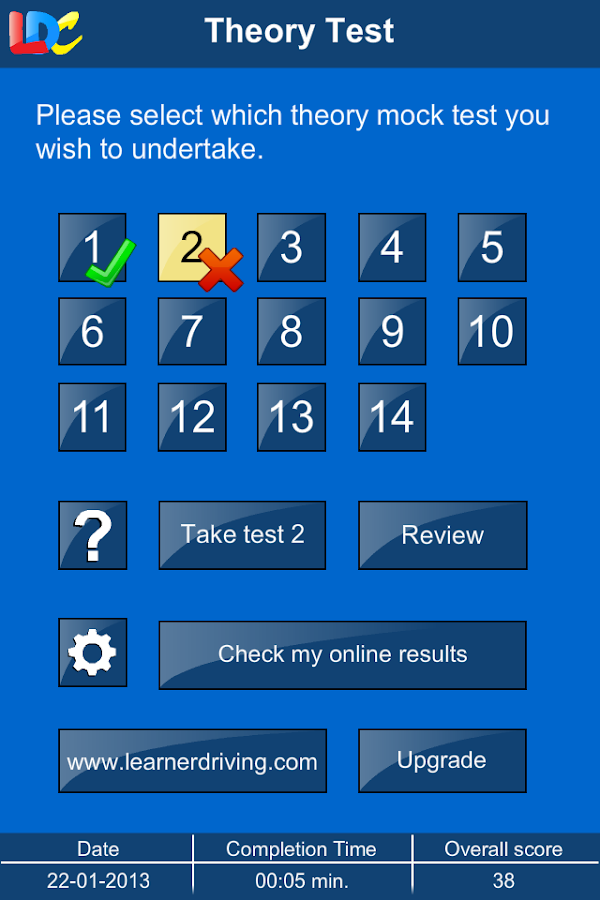Select mock test number 11
The height and width of the screenshot is (900, 600).
point(92,417)
